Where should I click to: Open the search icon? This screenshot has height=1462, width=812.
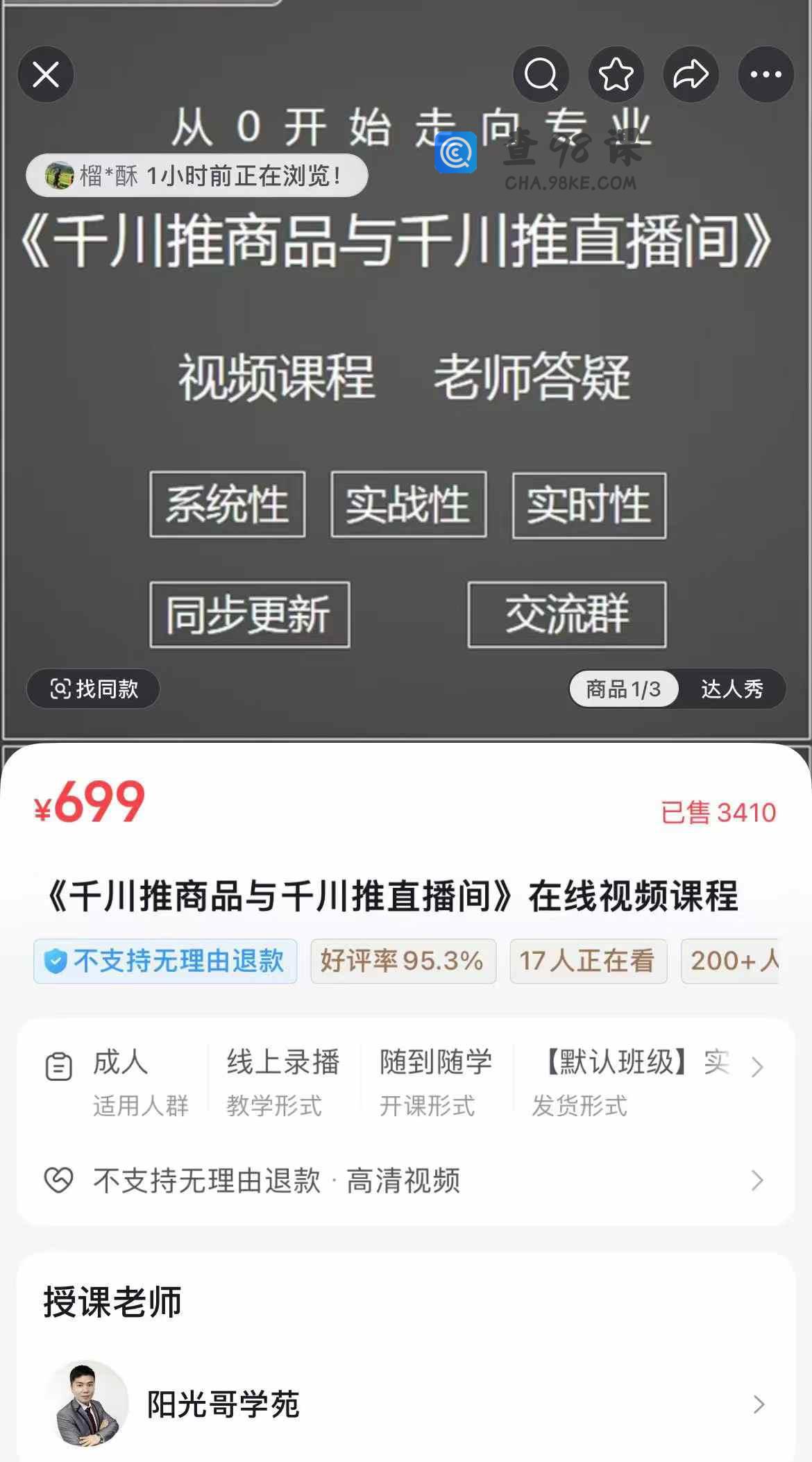[541, 74]
